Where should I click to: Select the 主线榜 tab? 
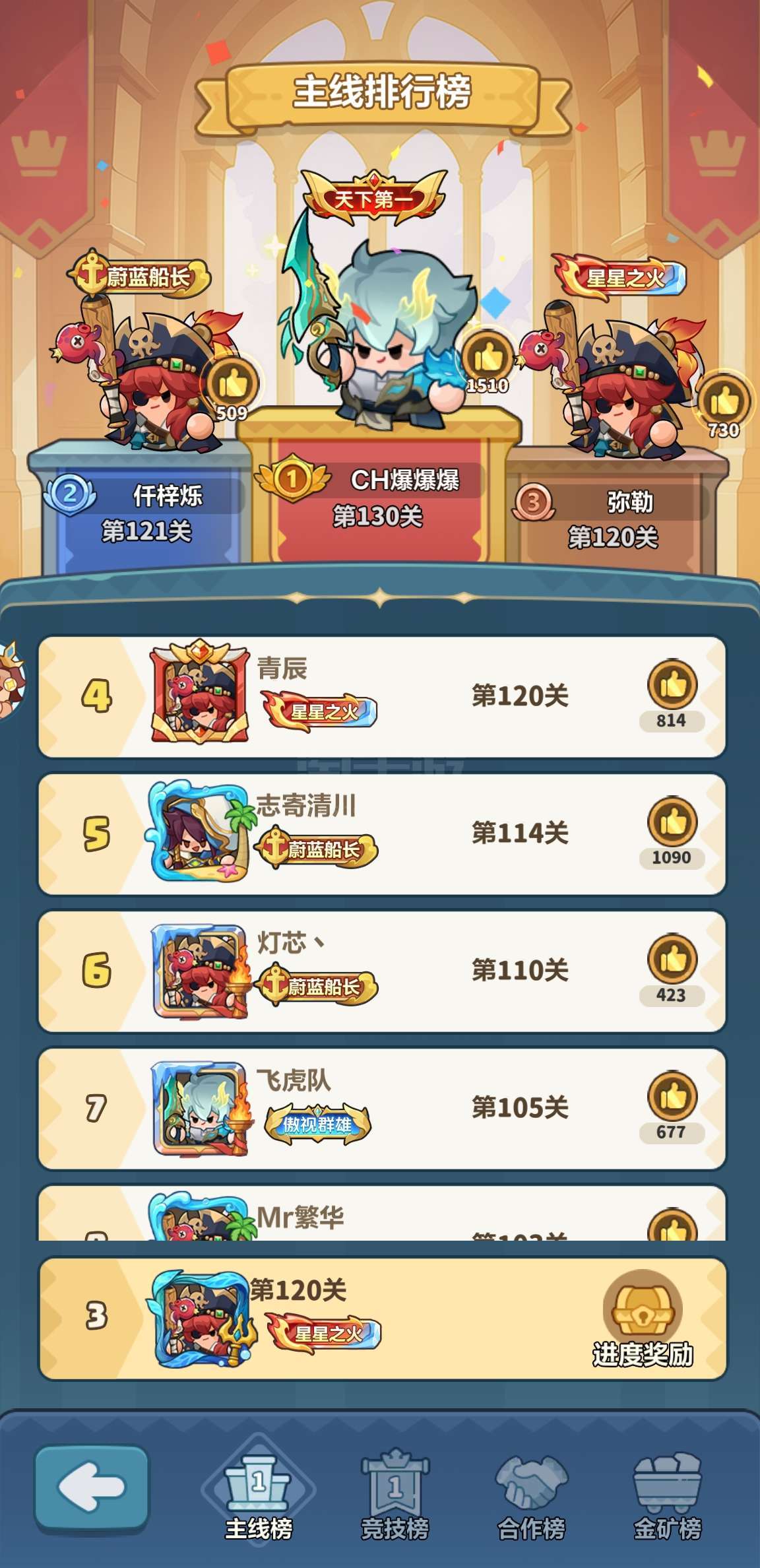(259, 1493)
